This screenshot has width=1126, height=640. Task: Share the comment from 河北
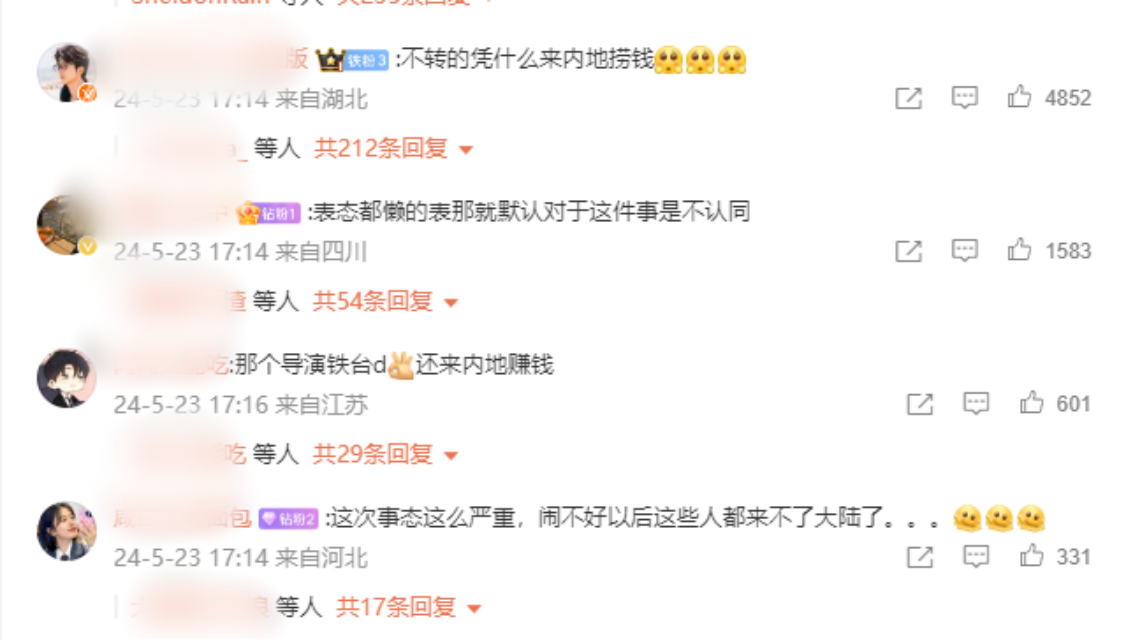pos(919,556)
